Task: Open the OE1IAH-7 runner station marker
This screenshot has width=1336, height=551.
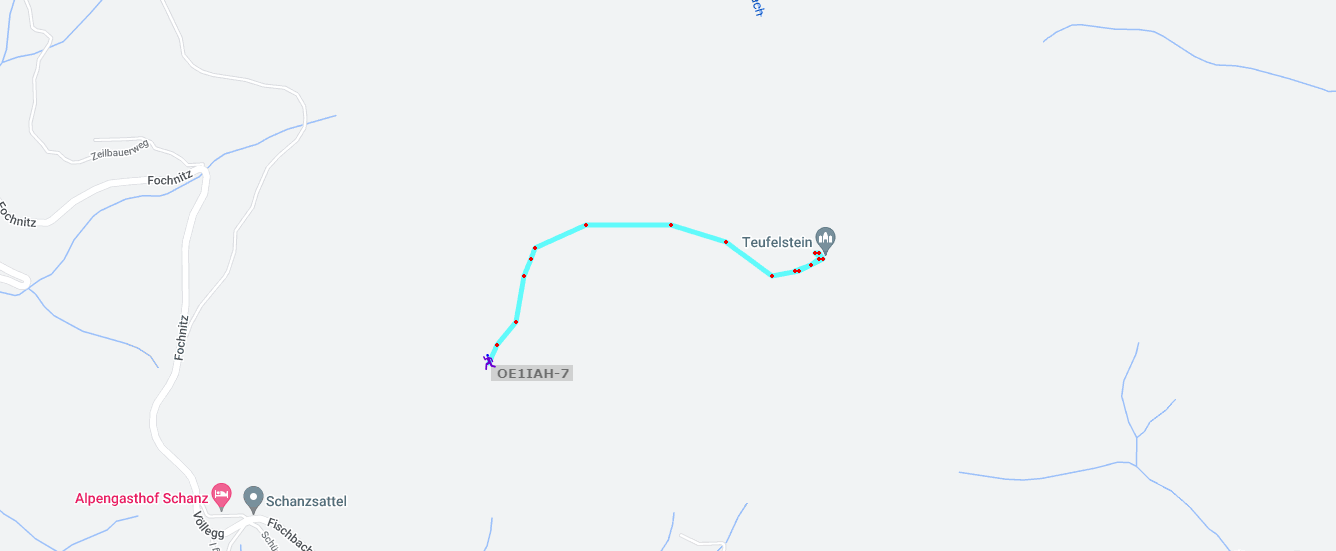Action: pyautogui.click(x=488, y=361)
